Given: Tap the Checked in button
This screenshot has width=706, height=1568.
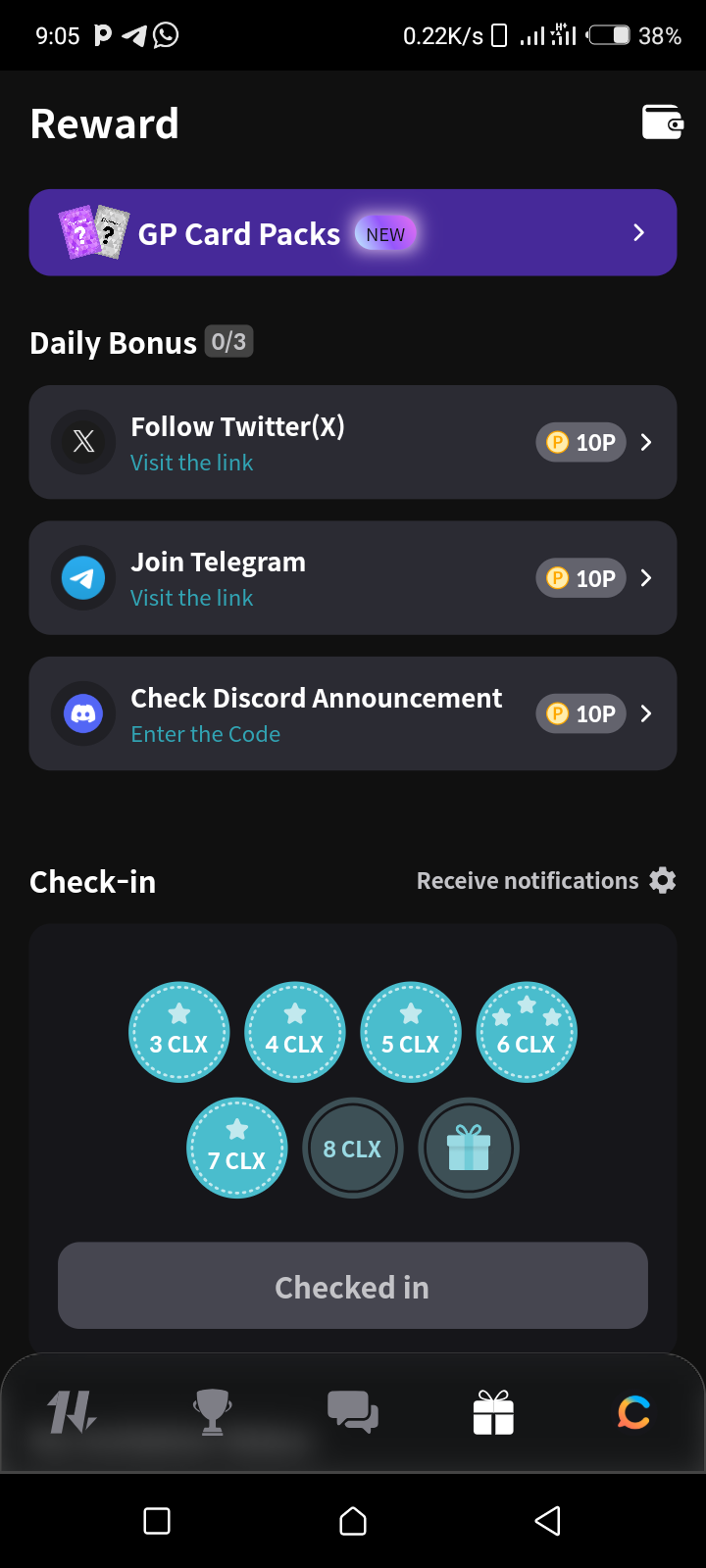Looking at the screenshot, I should (353, 1286).
